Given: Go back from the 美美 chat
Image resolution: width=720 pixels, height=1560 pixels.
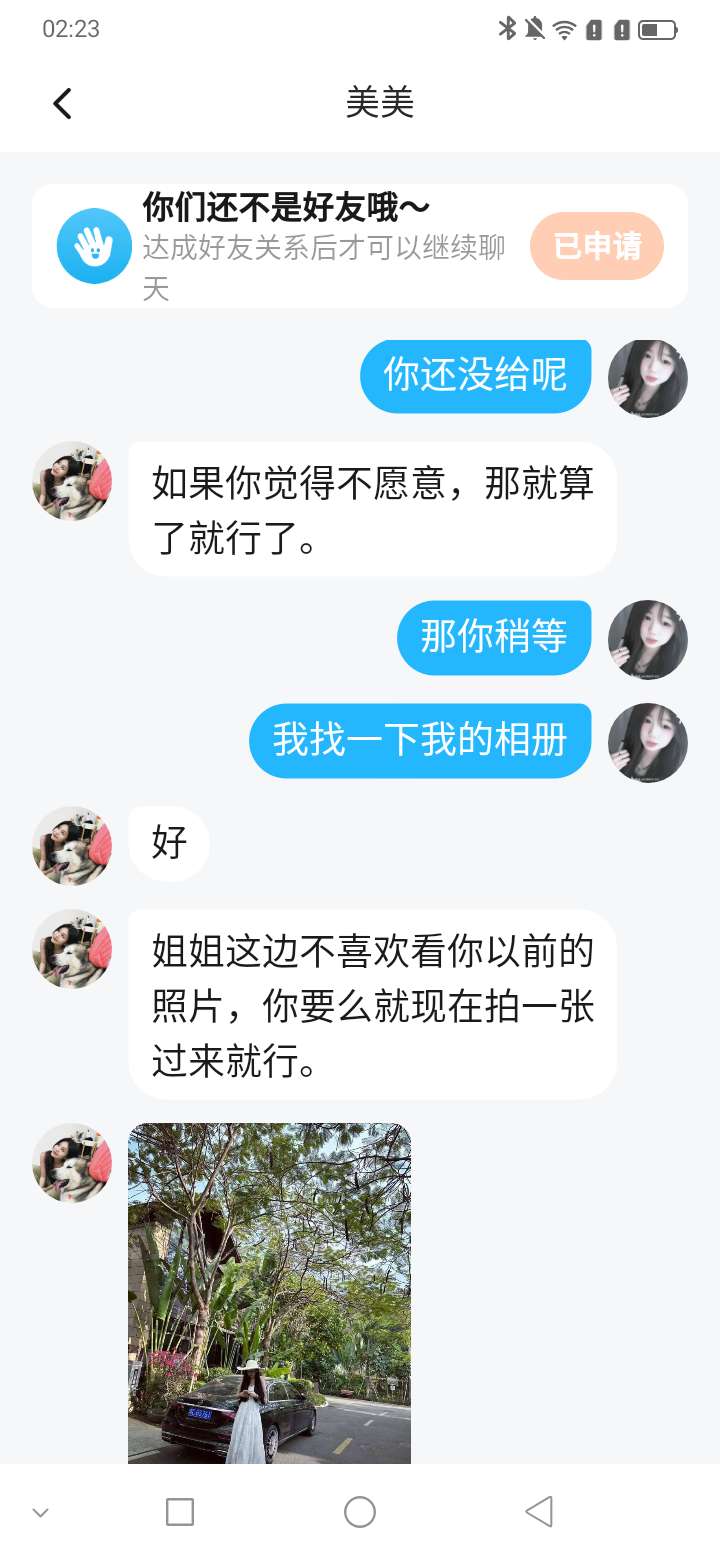Looking at the screenshot, I should (62, 103).
